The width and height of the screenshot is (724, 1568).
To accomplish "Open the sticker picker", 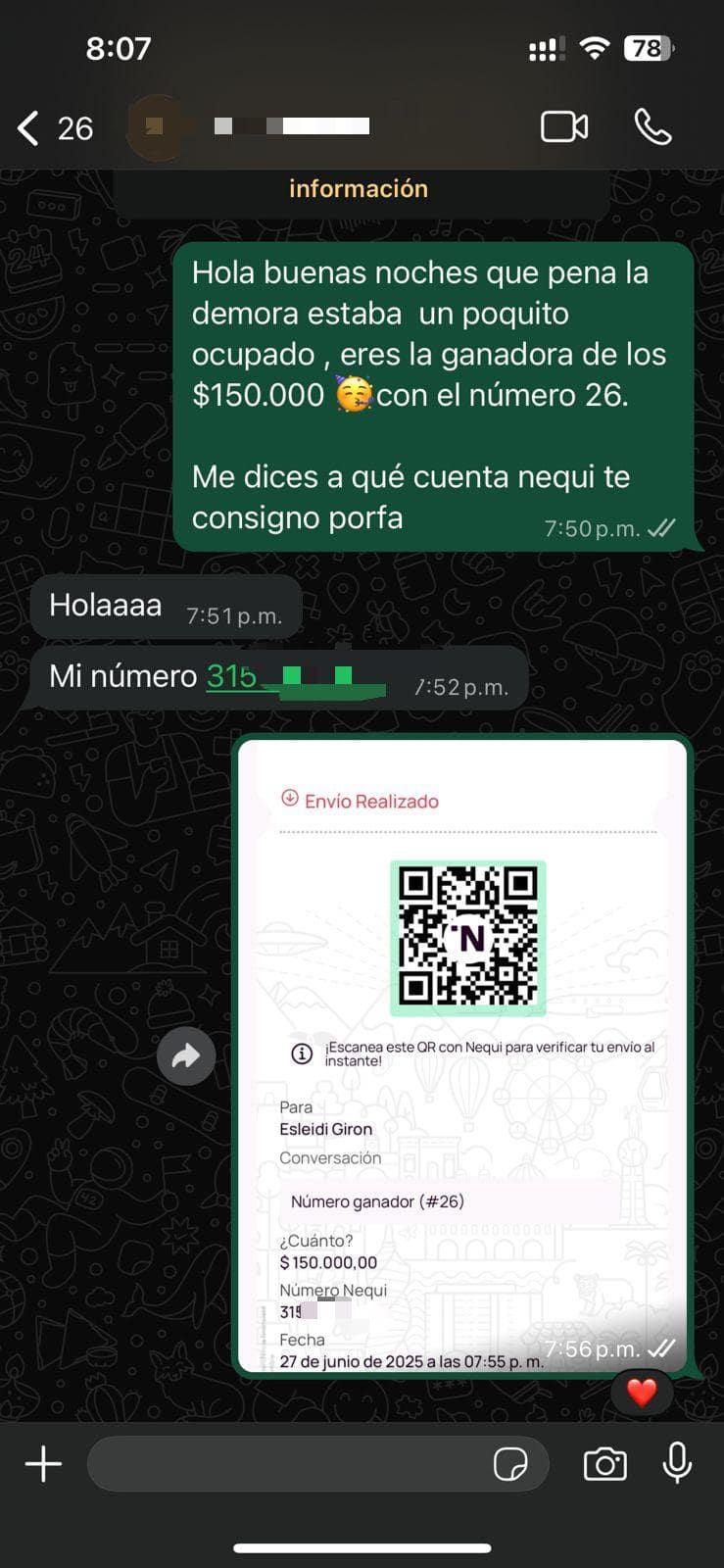I will [x=510, y=1465].
